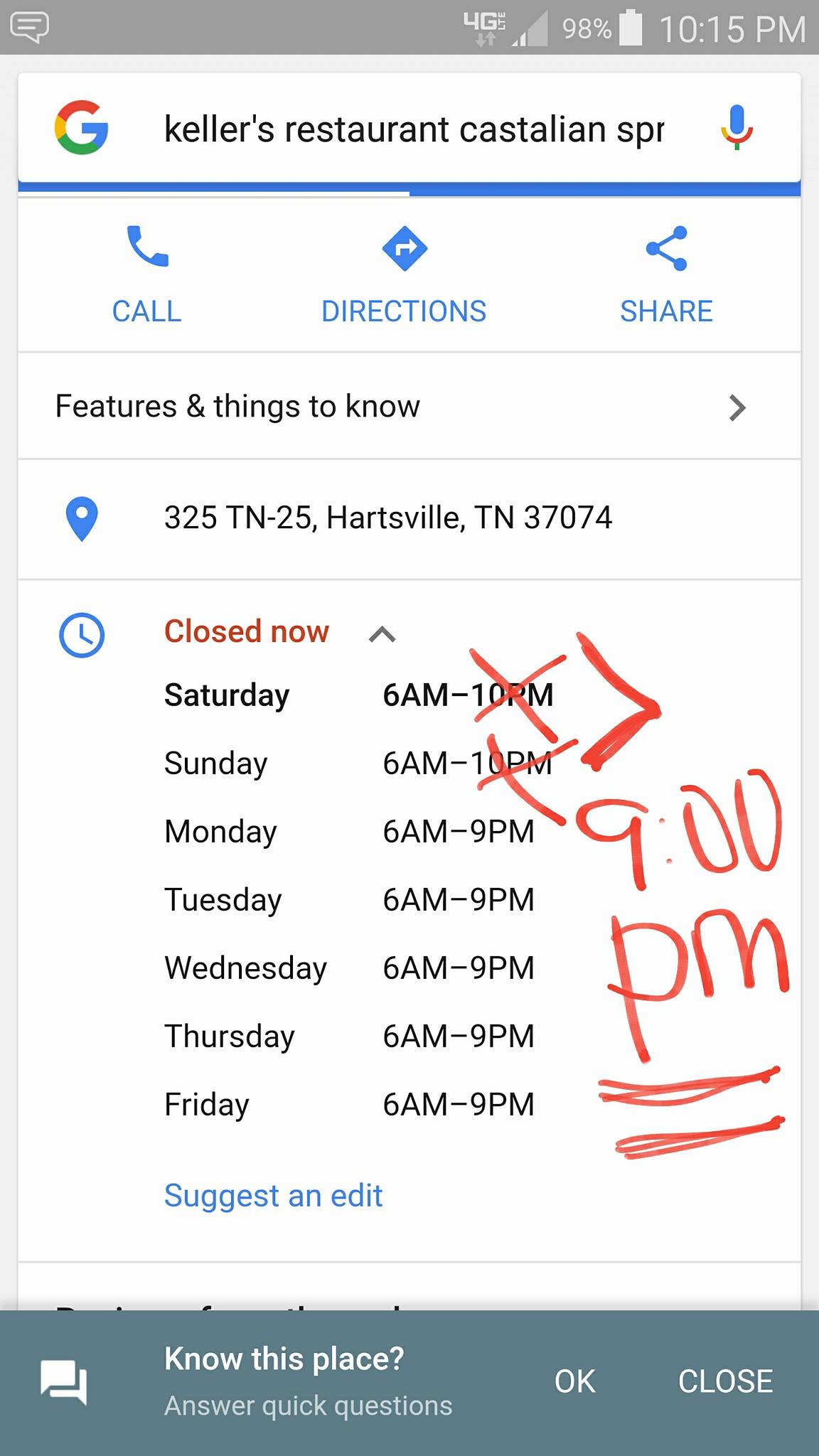Open the address 325 TN-25 Hartsville
This screenshot has height=1456, width=819.
pyautogui.click(x=387, y=518)
